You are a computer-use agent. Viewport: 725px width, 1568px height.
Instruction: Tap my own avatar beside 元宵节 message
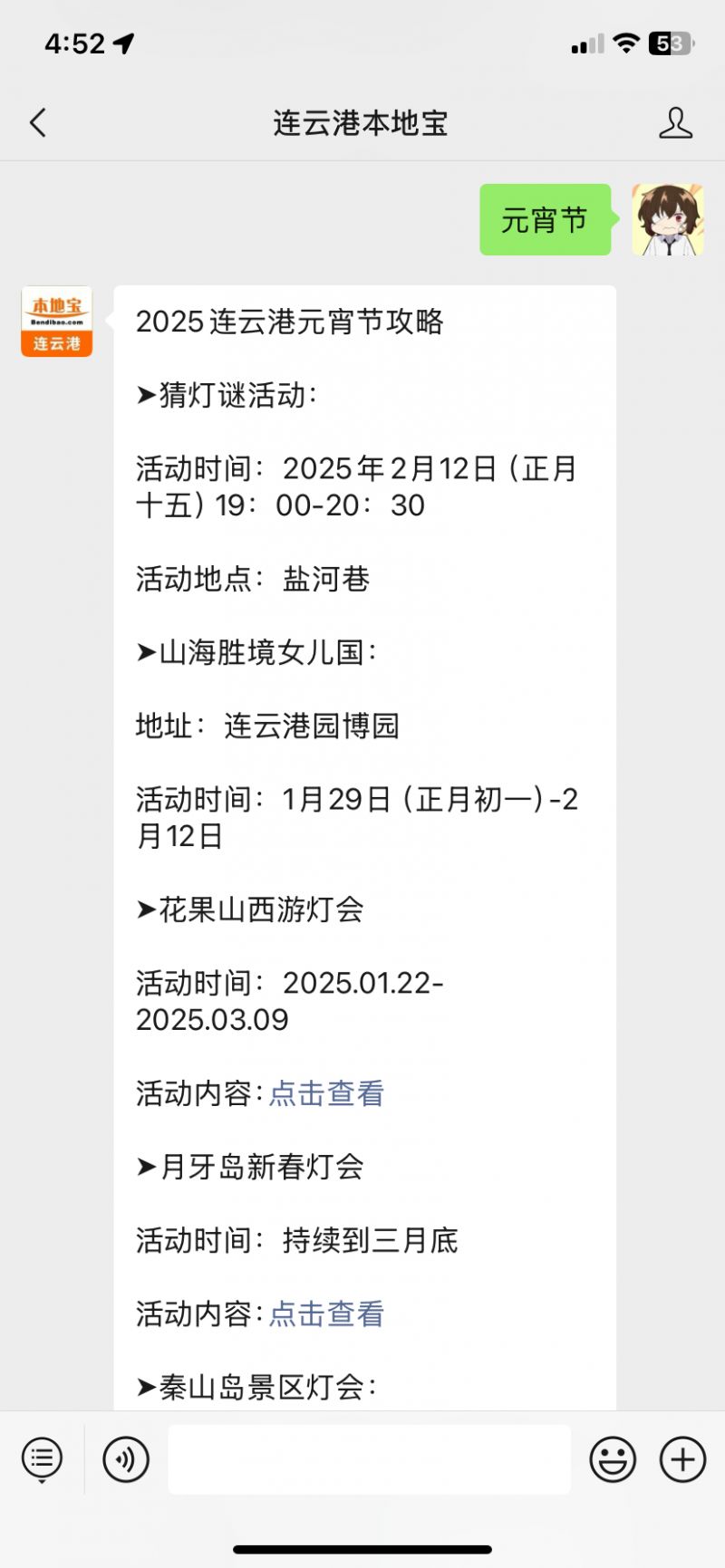click(668, 219)
